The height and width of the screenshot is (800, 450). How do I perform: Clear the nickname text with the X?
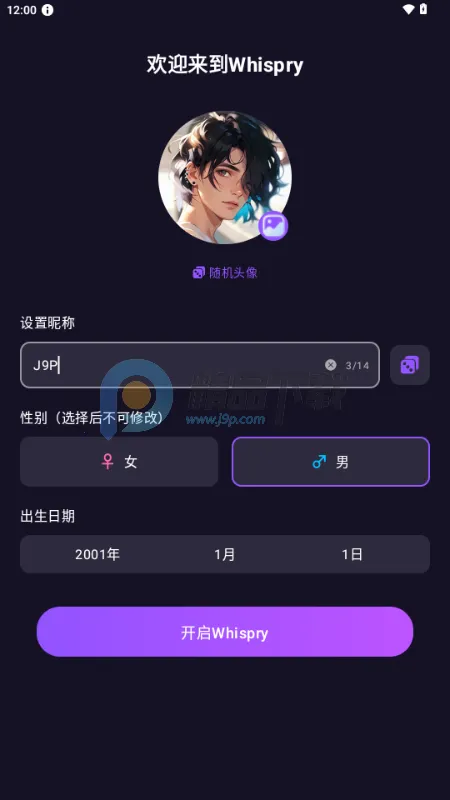pyautogui.click(x=331, y=365)
